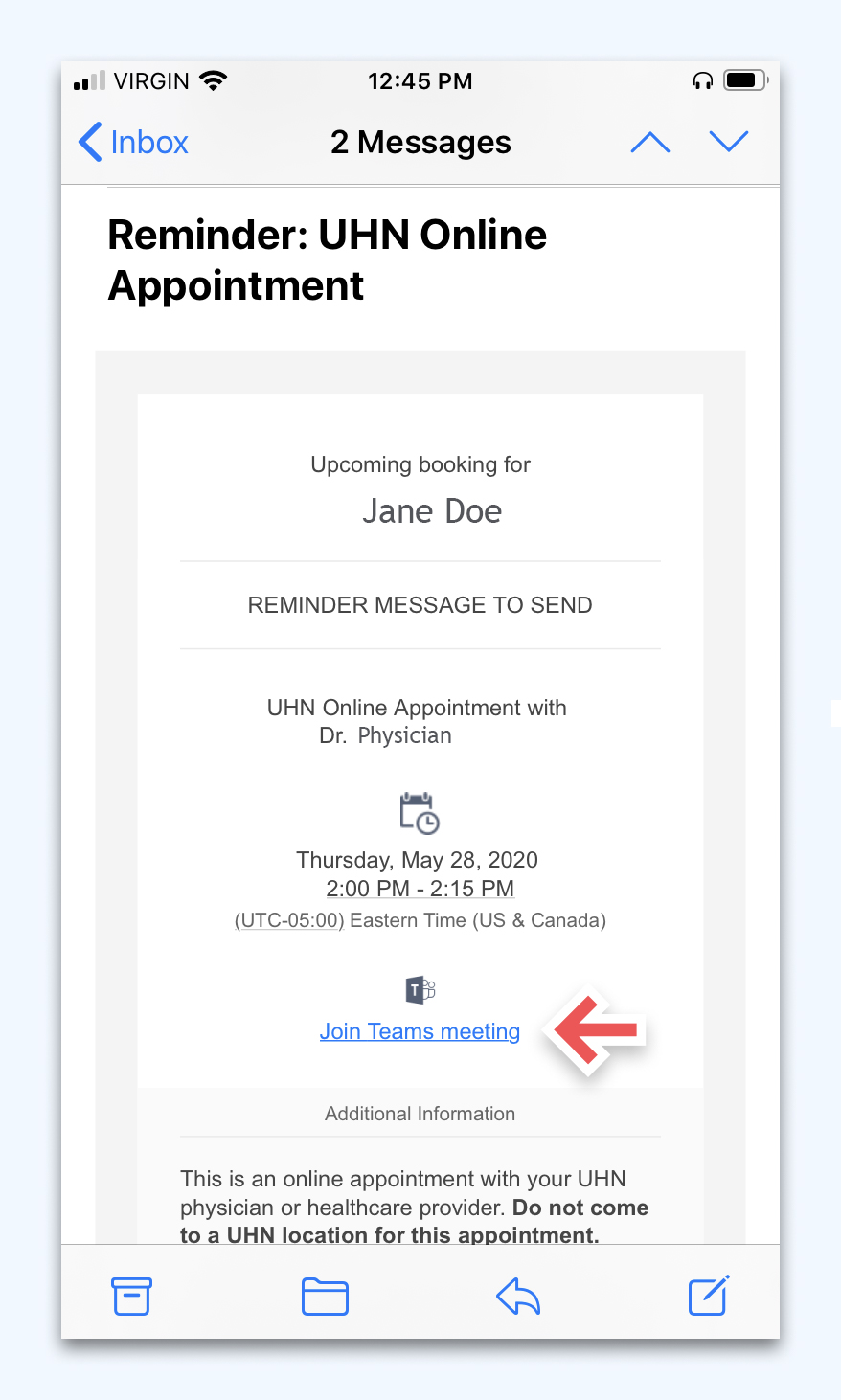Archive this email

tap(131, 1297)
